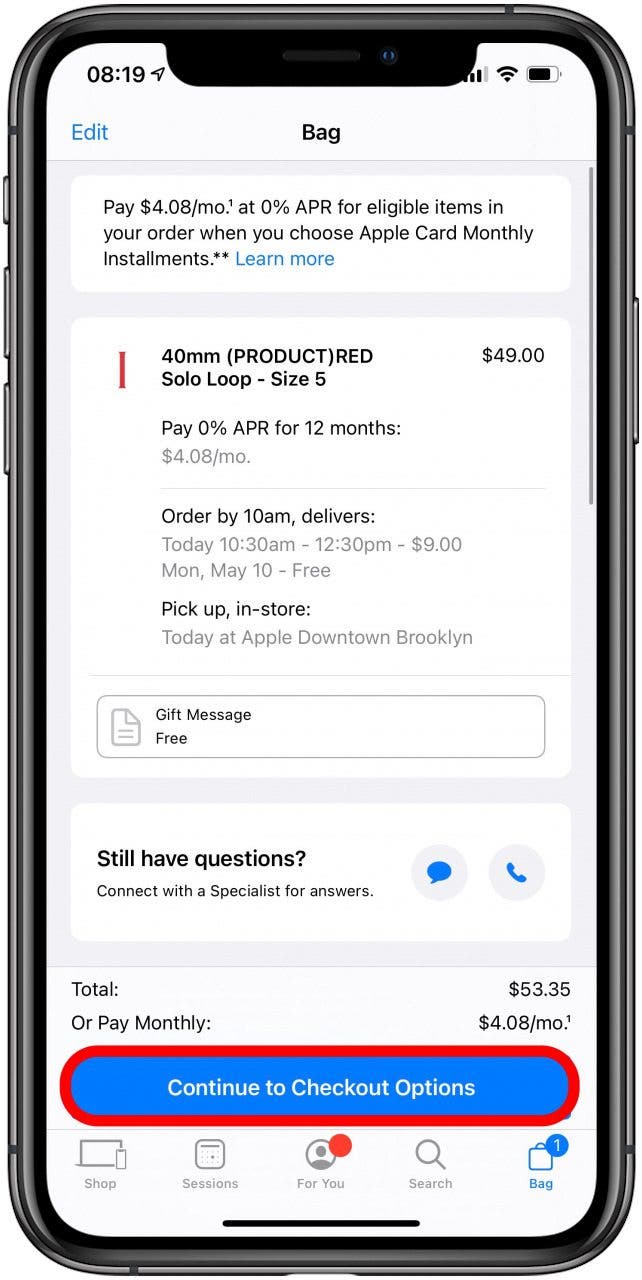Image resolution: width=642 pixels, height=1280 pixels.
Task: Chat with a Specialist via message icon
Action: [439, 873]
